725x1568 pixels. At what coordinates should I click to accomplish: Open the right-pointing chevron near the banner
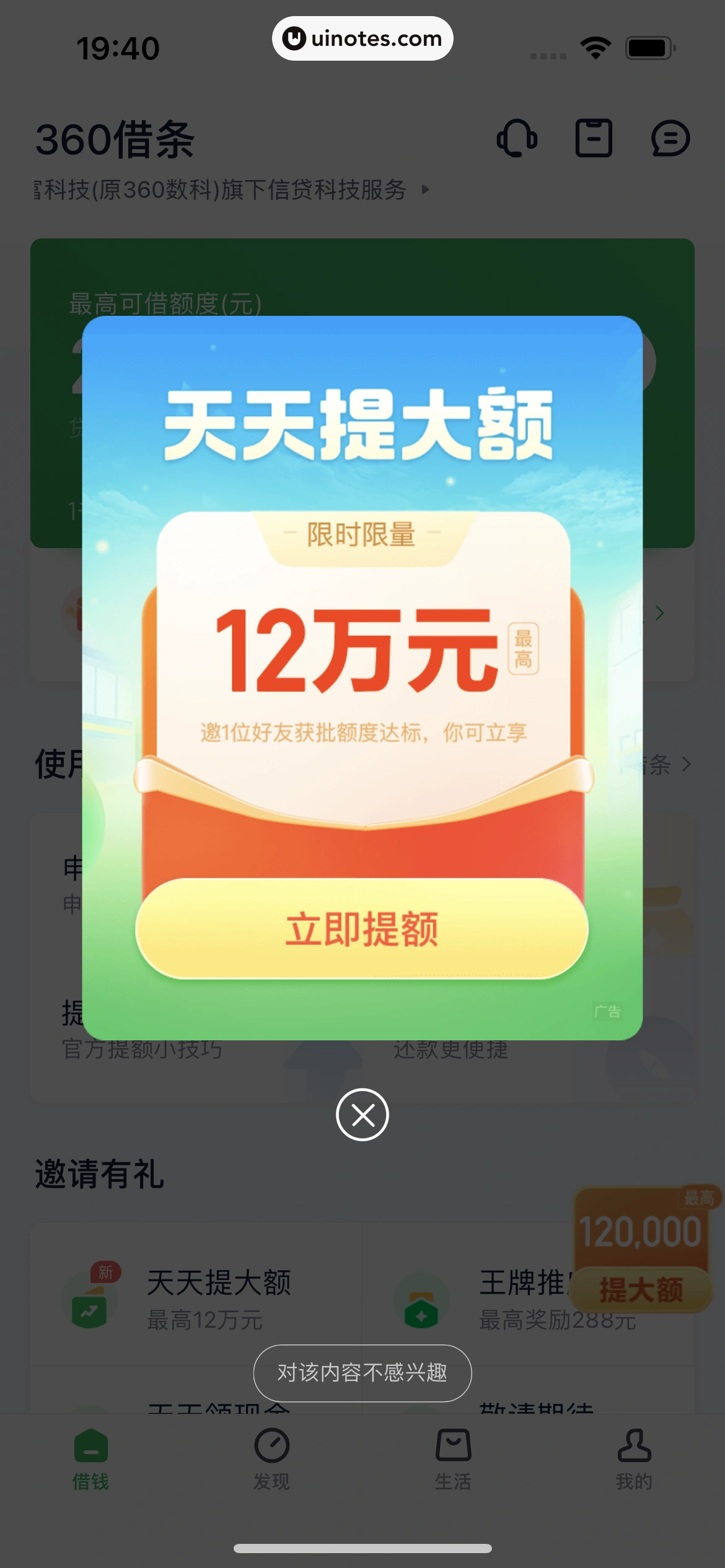point(660,614)
